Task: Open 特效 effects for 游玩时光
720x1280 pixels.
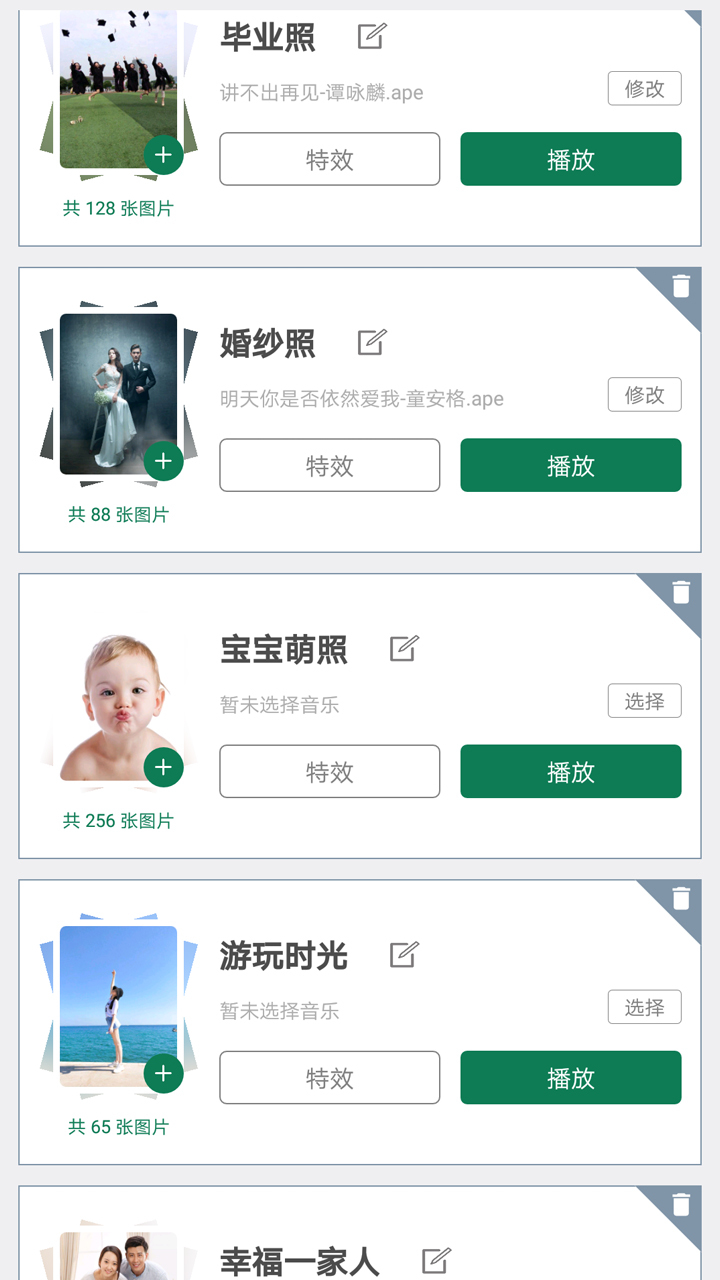Action: (x=329, y=1077)
